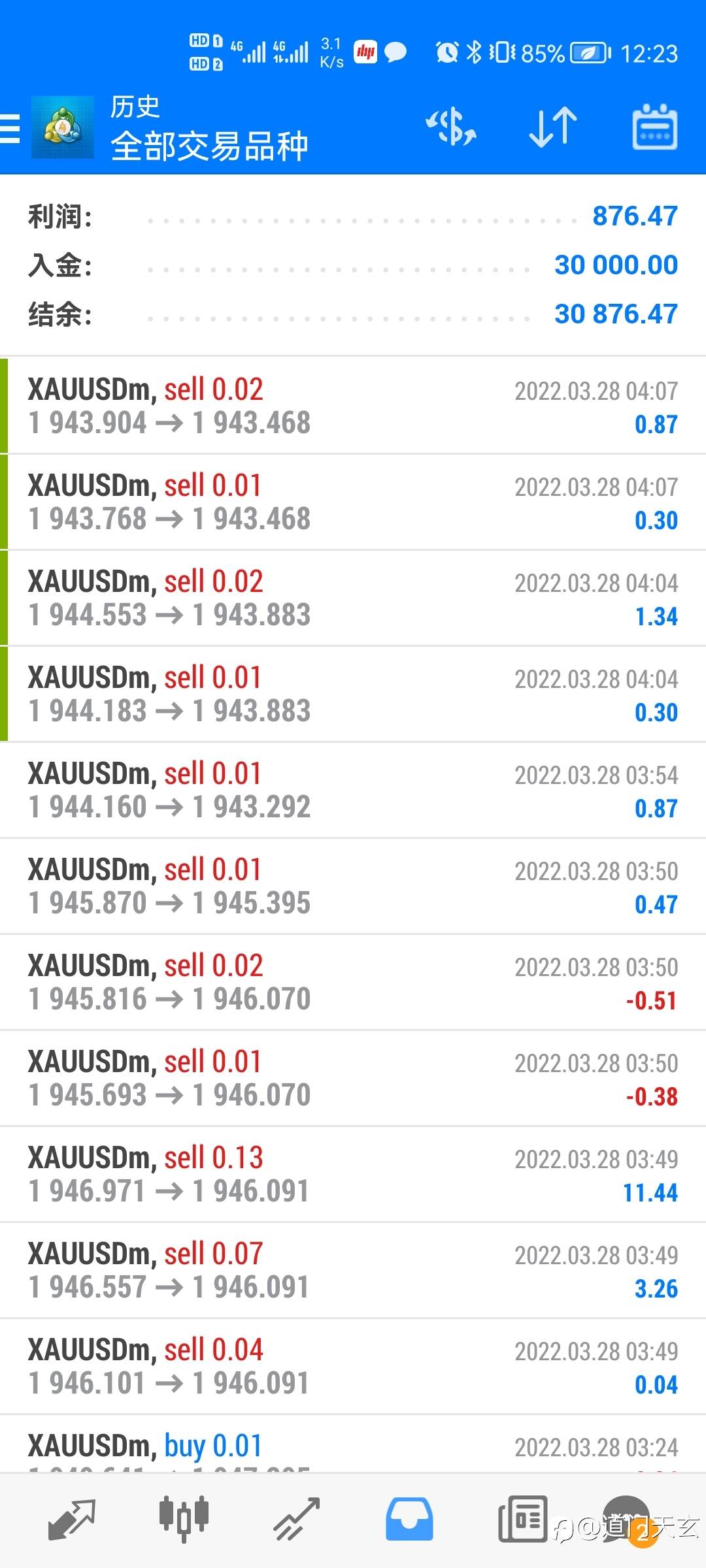Open the sell 0.13 trade with 11.44 profit
The height and width of the screenshot is (1568, 706).
pos(353,1174)
